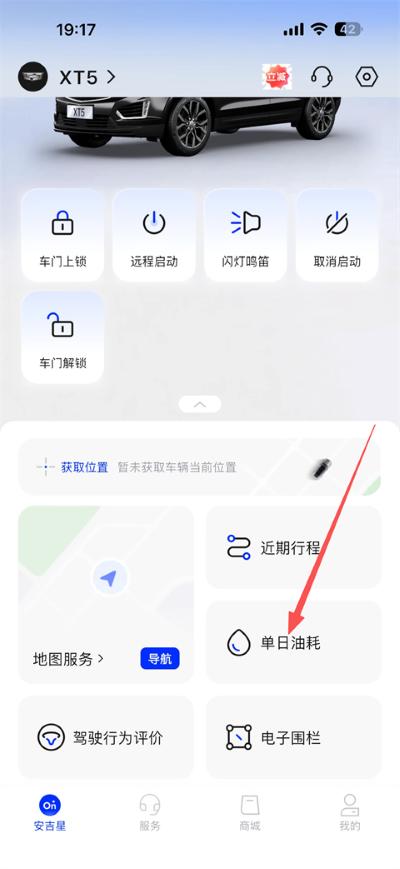Screen dimensions: 400x869
Task: Tap the blue 导航 button
Action: click(160, 659)
